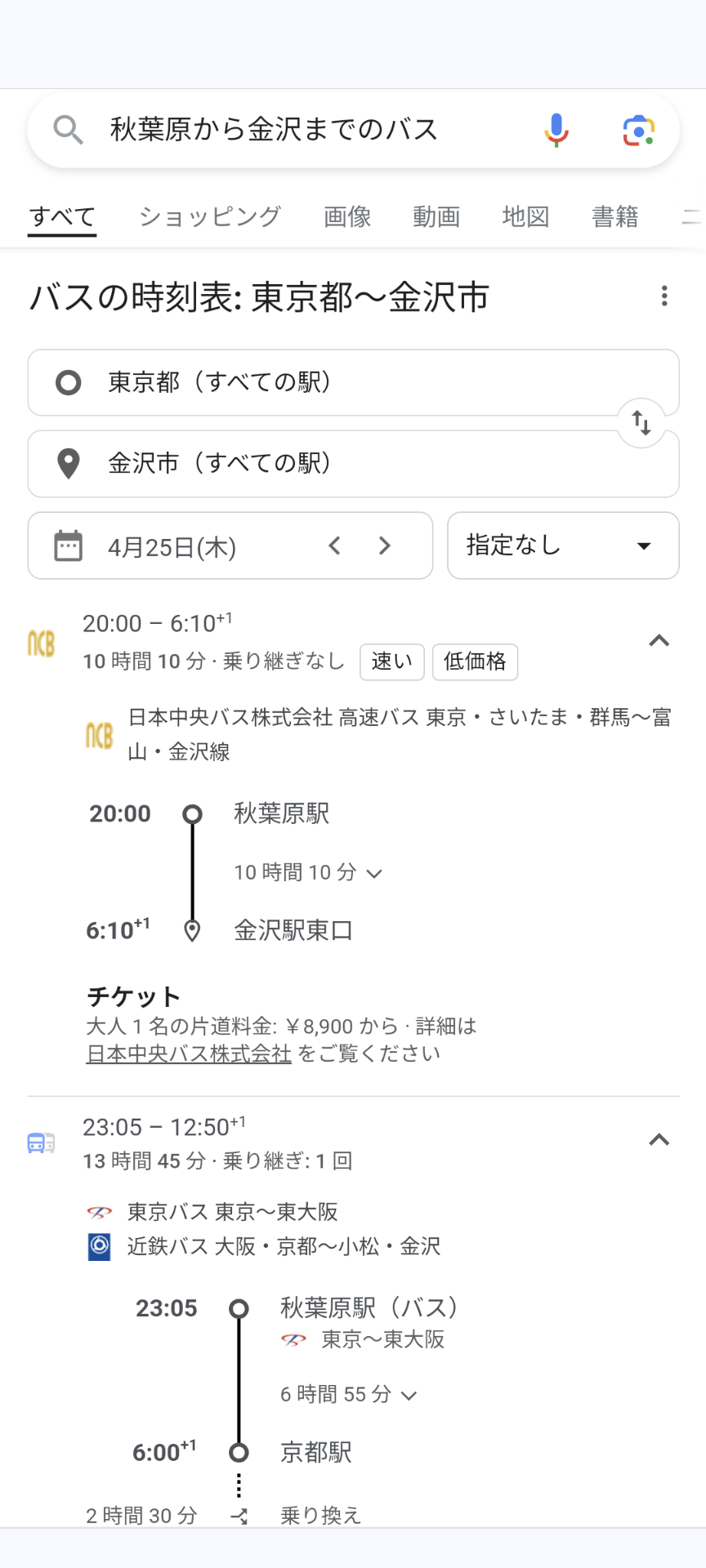Open the 日本中央バス株式会社 ticket link
This screenshot has width=706, height=1568.
click(189, 1054)
